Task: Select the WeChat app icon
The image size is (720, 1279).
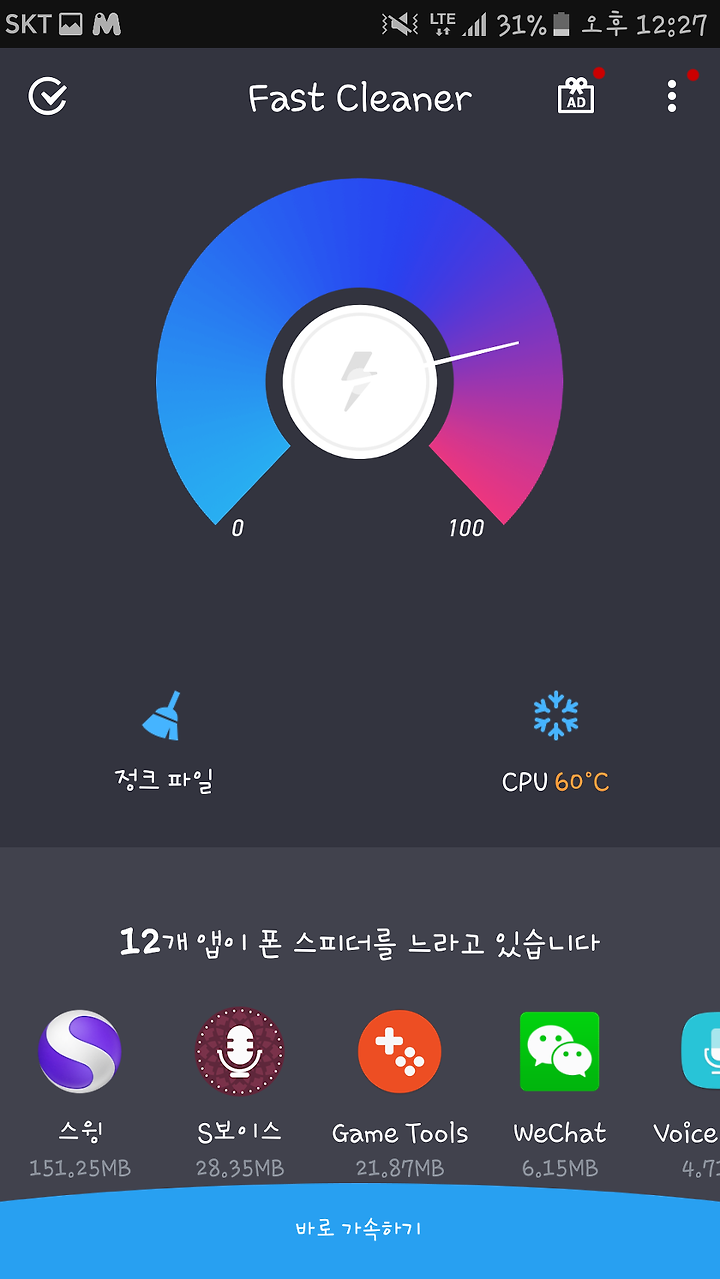Action: [x=560, y=1051]
